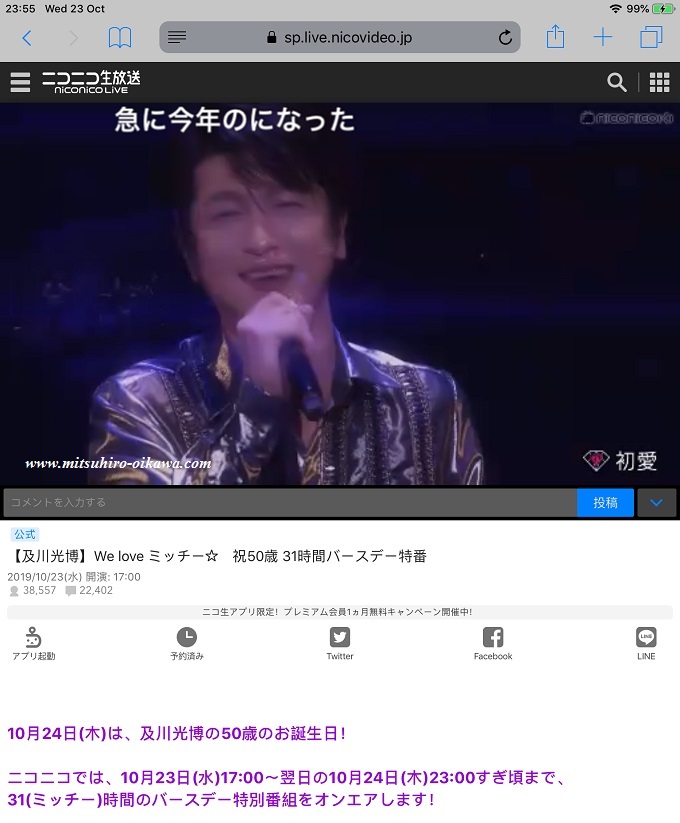Open Safari bookmarks
680x823 pixels.
pos(120,38)
